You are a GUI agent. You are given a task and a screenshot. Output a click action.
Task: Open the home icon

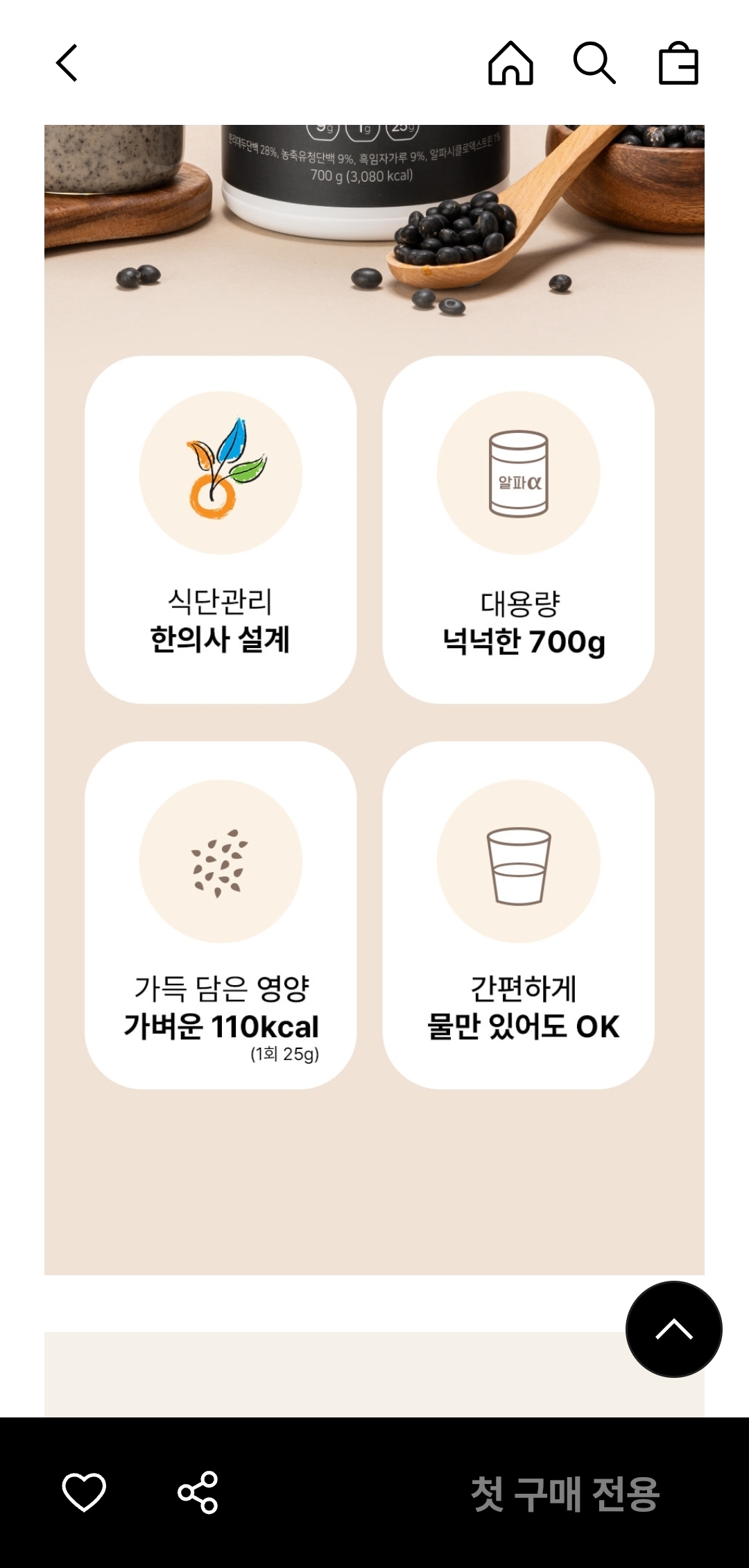[x=510, y=64]
